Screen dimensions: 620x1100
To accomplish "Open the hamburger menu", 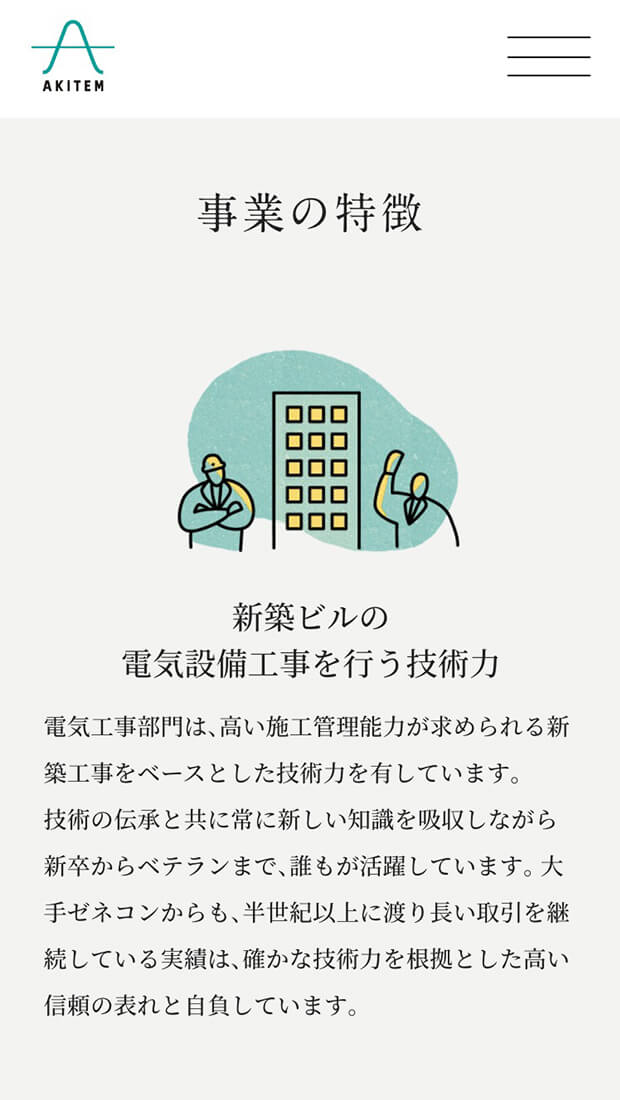I will [x=548, y=56].
